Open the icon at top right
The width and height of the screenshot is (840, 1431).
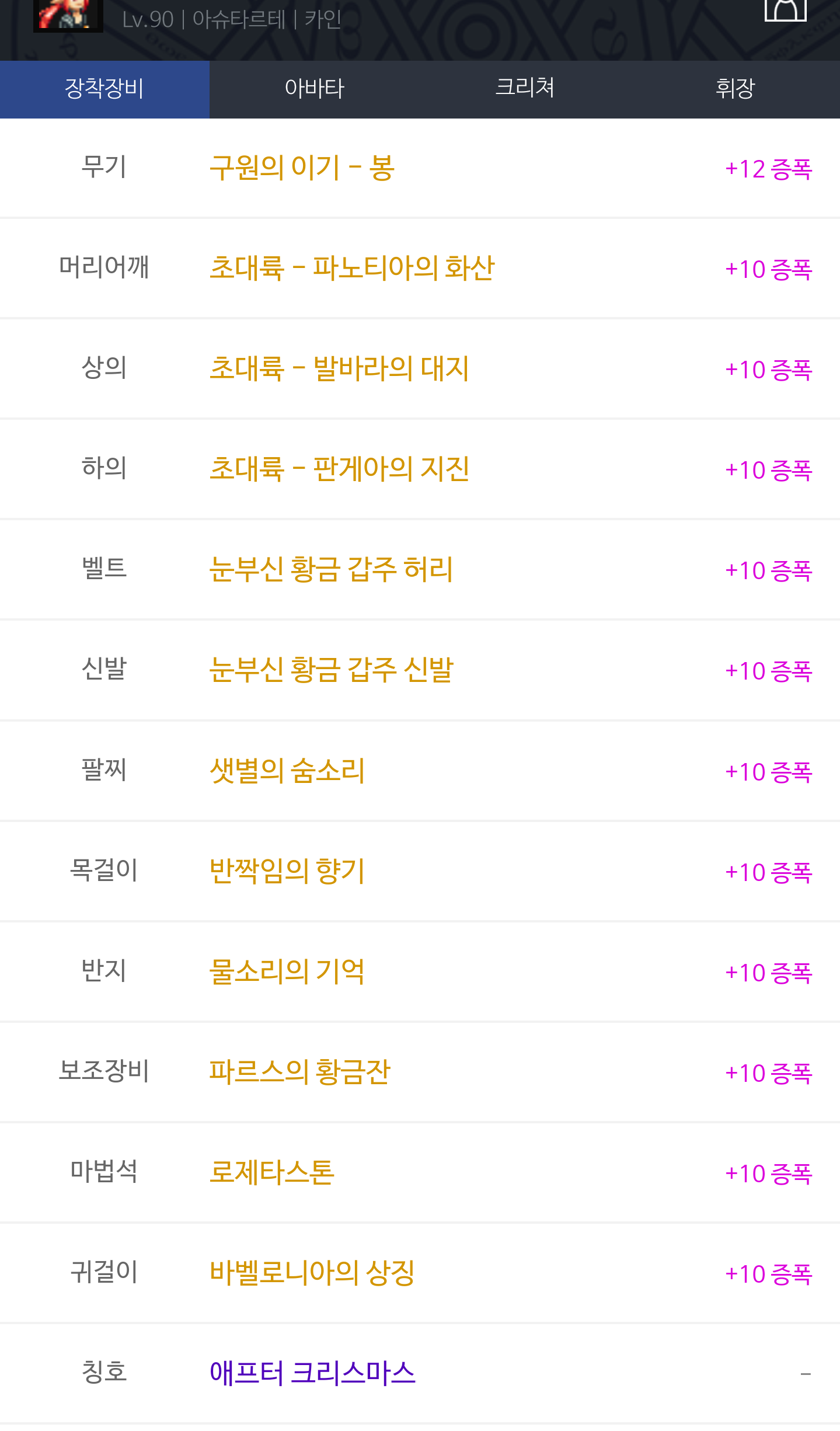(786, 9)
